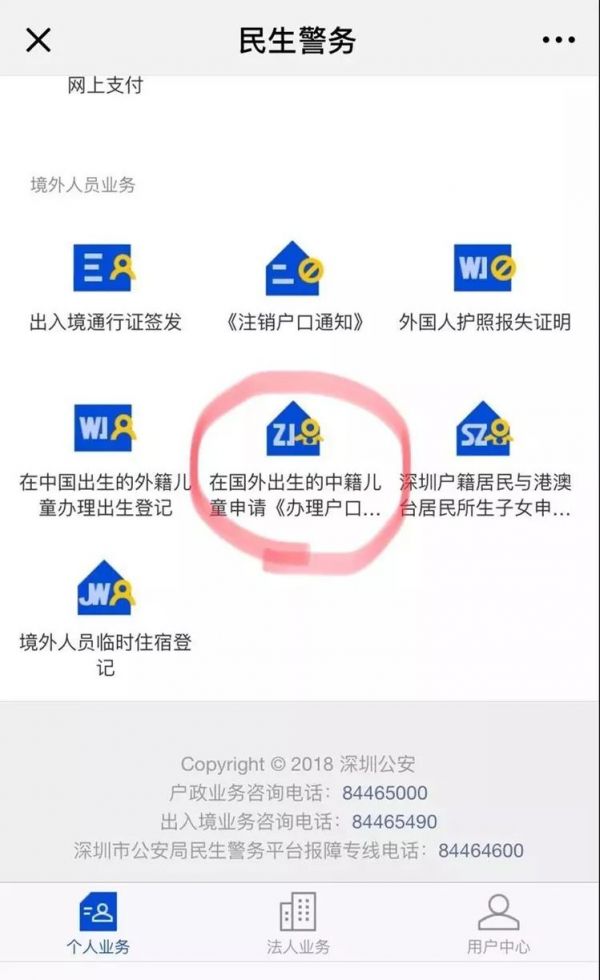600x980 pixels.
Task: Select 外国人护照报失证明
Action: pyautogui.click(x=485, y=284)
